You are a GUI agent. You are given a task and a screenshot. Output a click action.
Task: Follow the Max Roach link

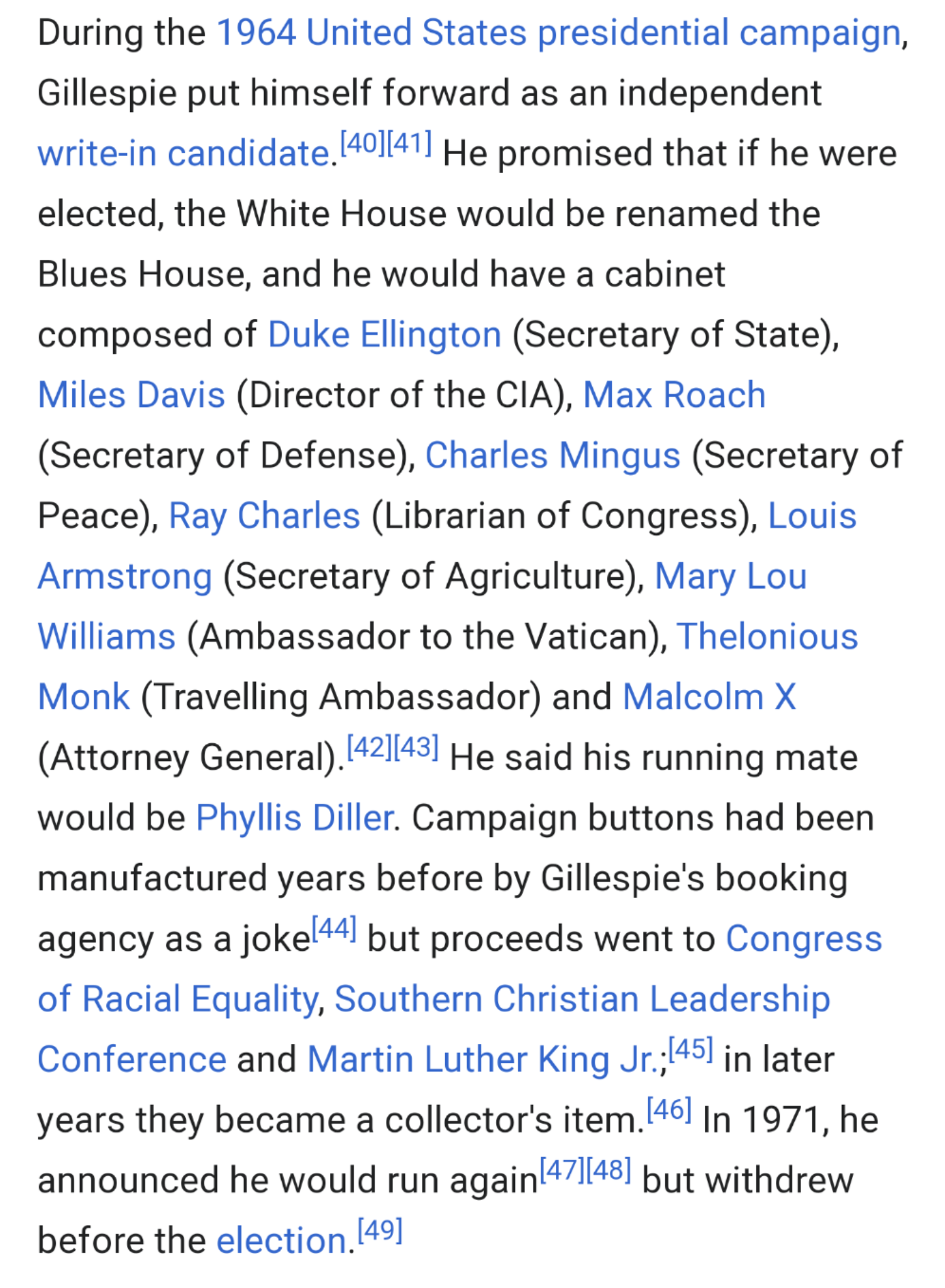pyautogui.click(x=674, y=396)
